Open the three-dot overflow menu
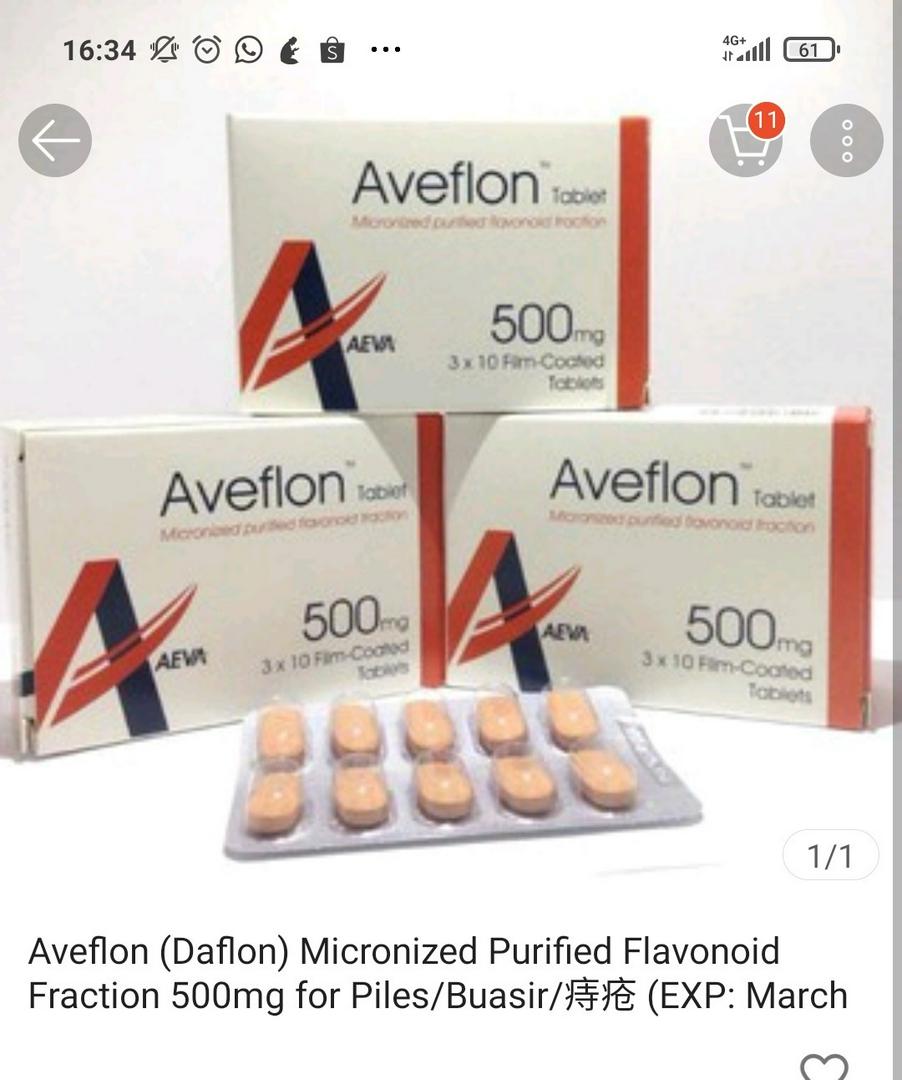 coord(846,141)
